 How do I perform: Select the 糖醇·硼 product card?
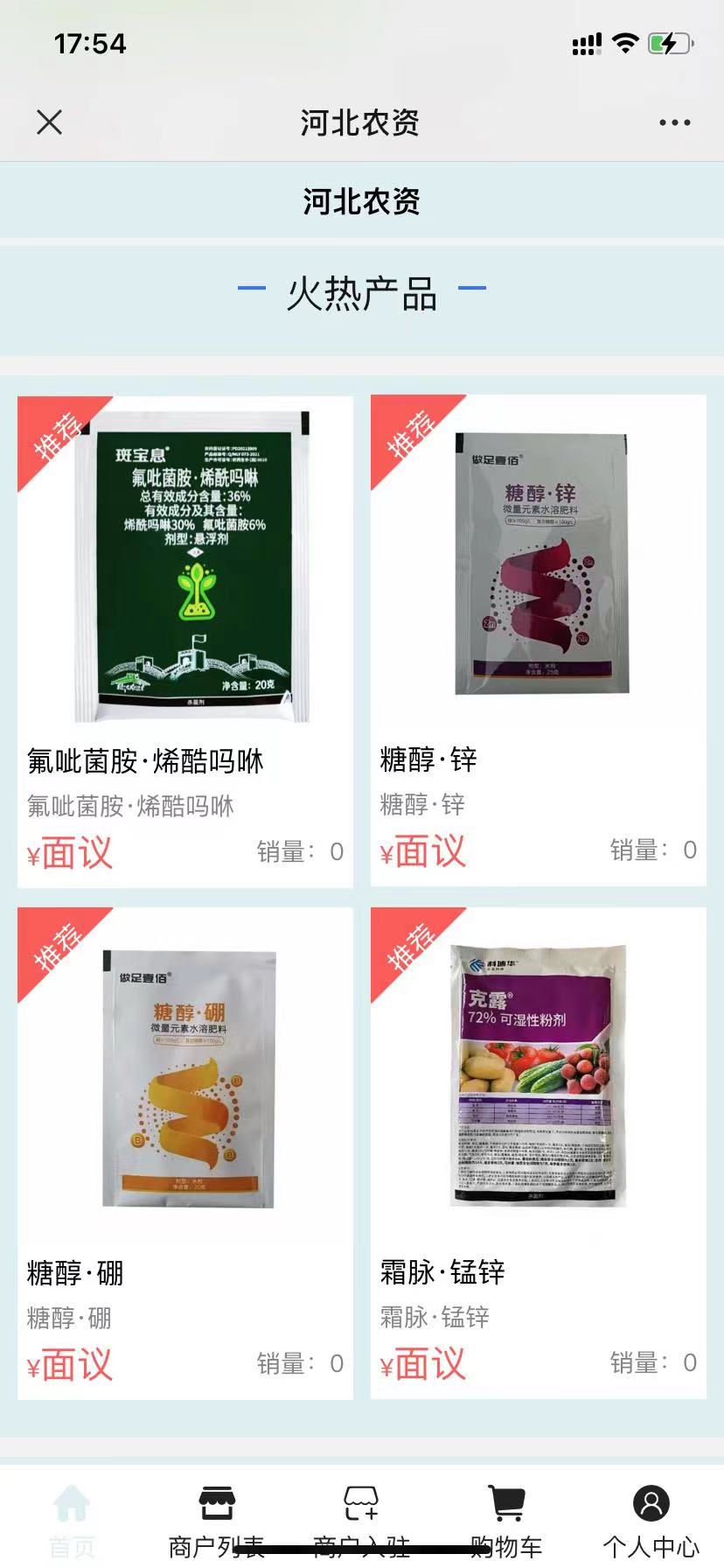[x=185, y=1153]
